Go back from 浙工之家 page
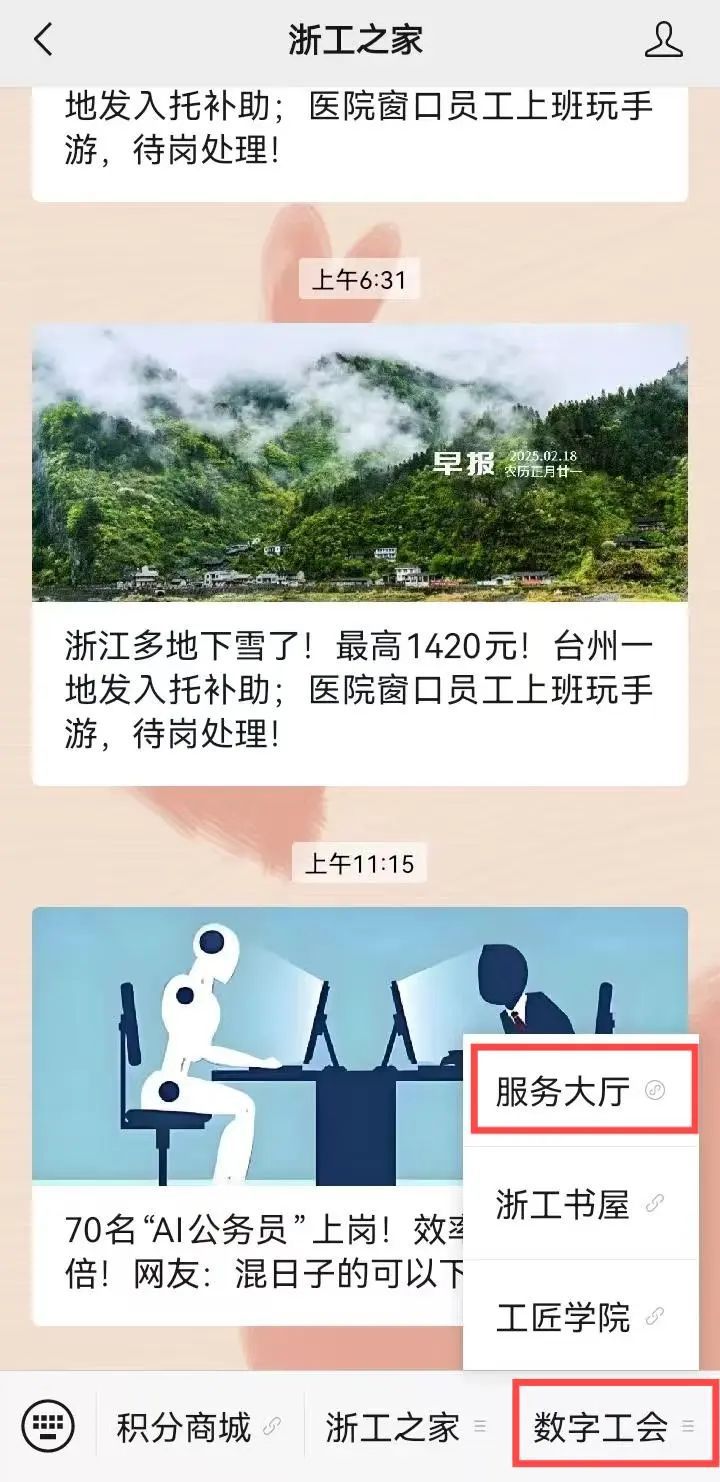 [42, 40]
